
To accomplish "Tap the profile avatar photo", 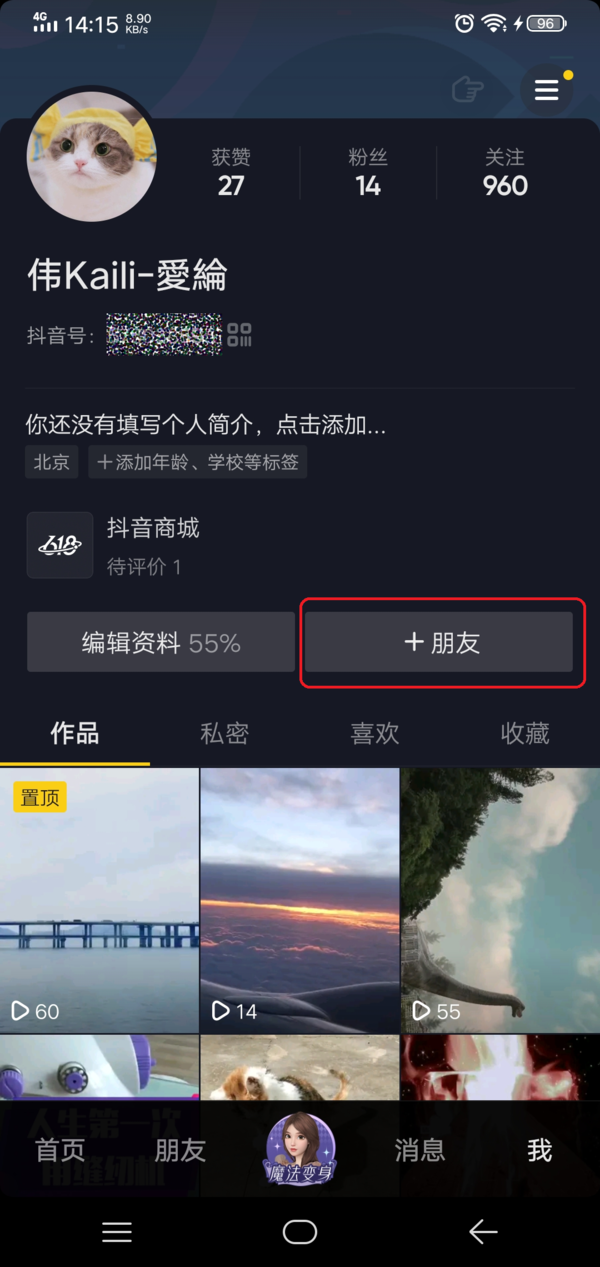I will click(x=91, y=156).
